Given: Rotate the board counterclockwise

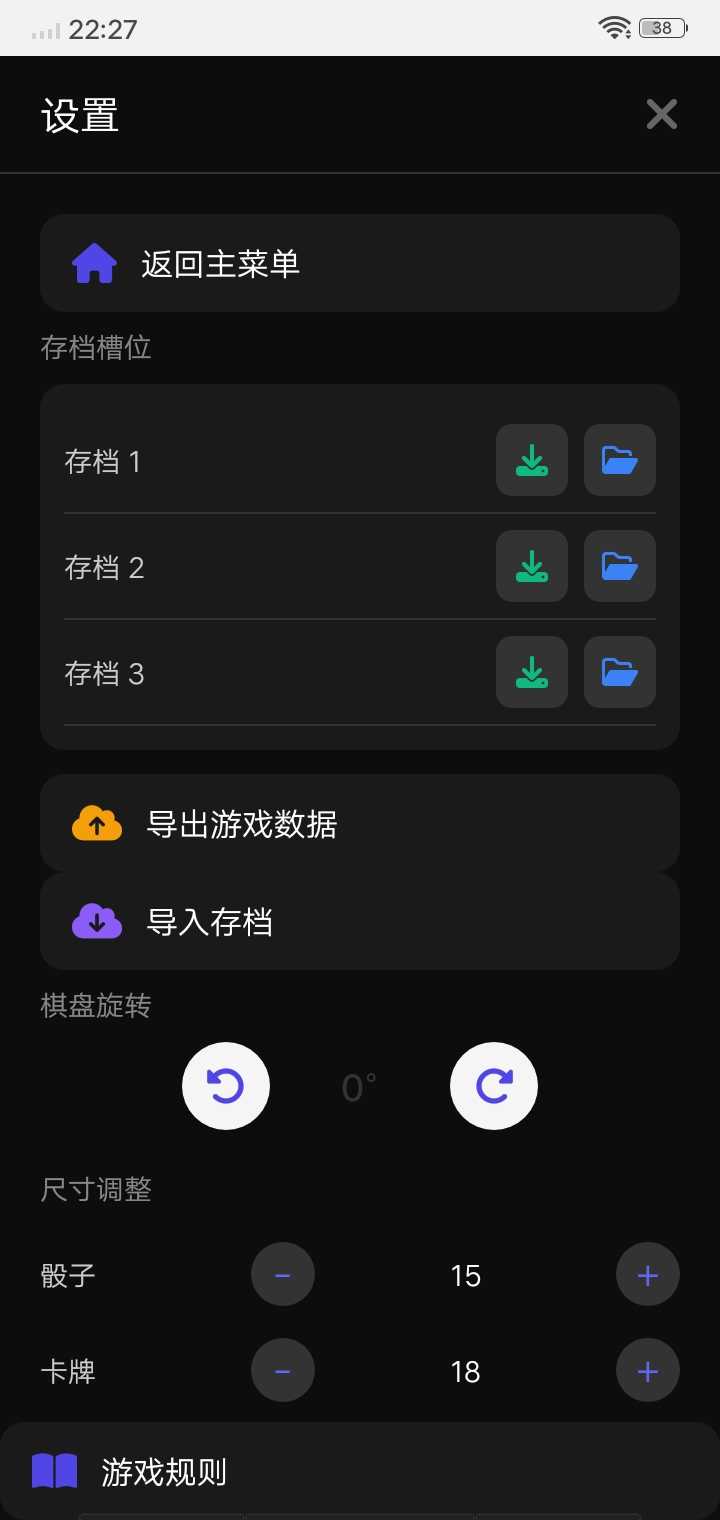Looking at the screenshot, I should click(x=226, y=1086).
